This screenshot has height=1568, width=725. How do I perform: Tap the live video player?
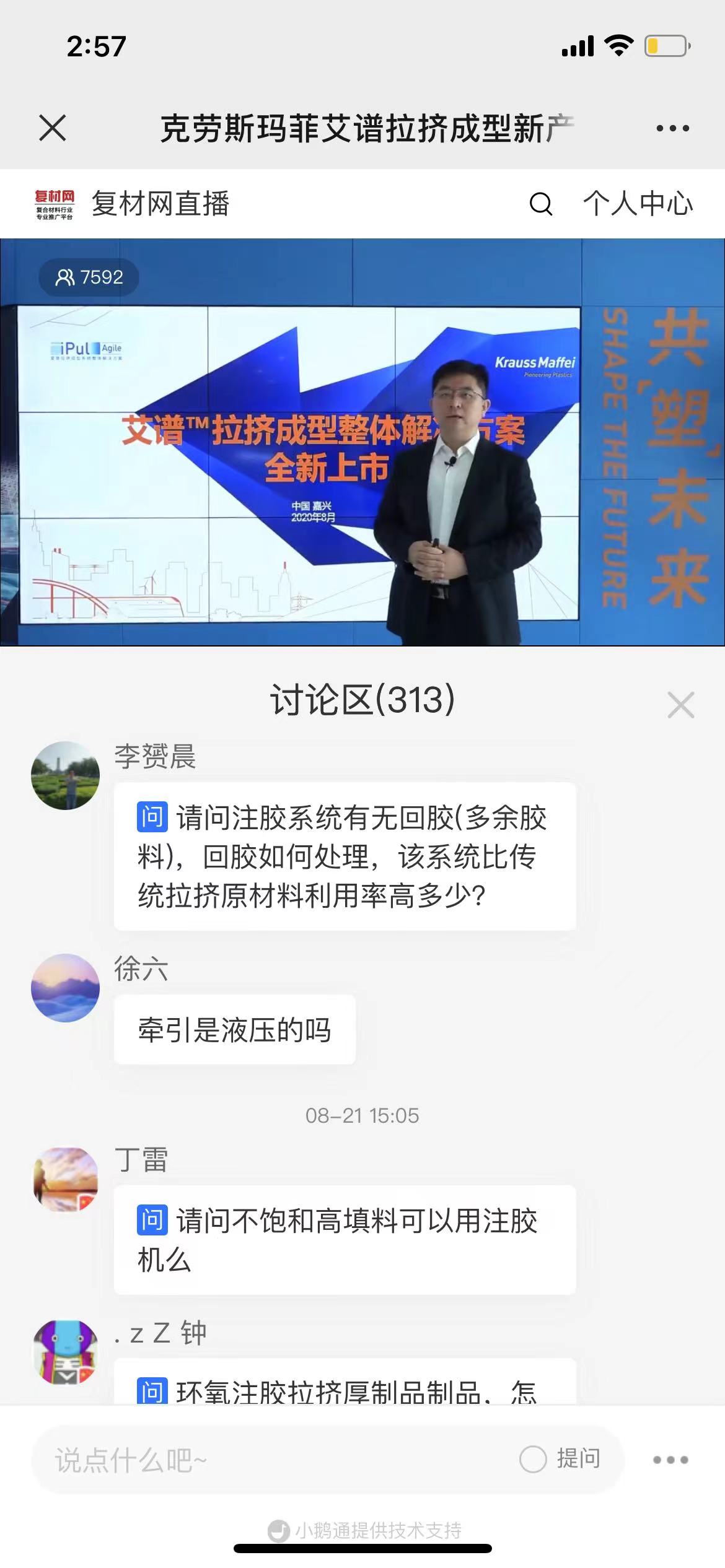[362, 442]
